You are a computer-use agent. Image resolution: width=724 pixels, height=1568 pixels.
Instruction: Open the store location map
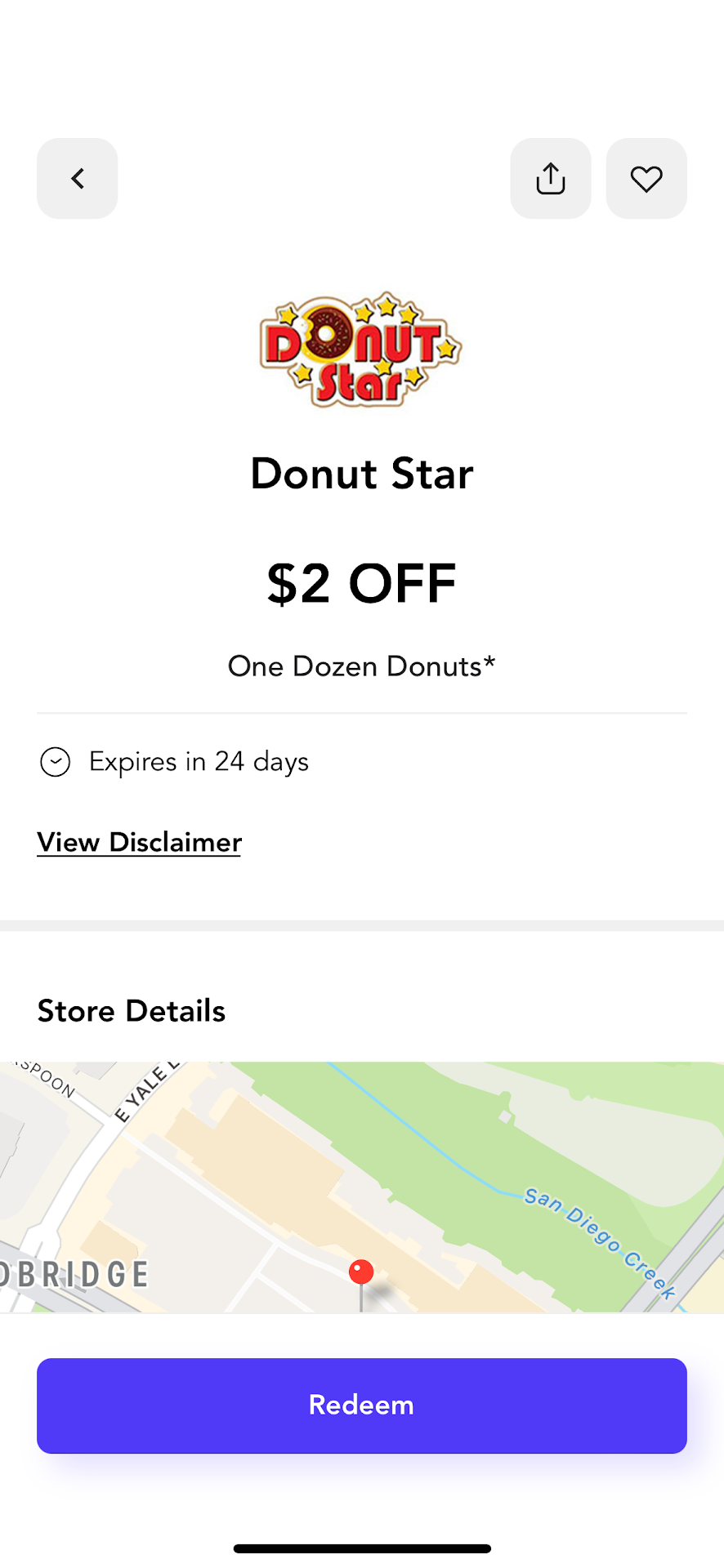pyautogui.click(x=361, y=1186)
